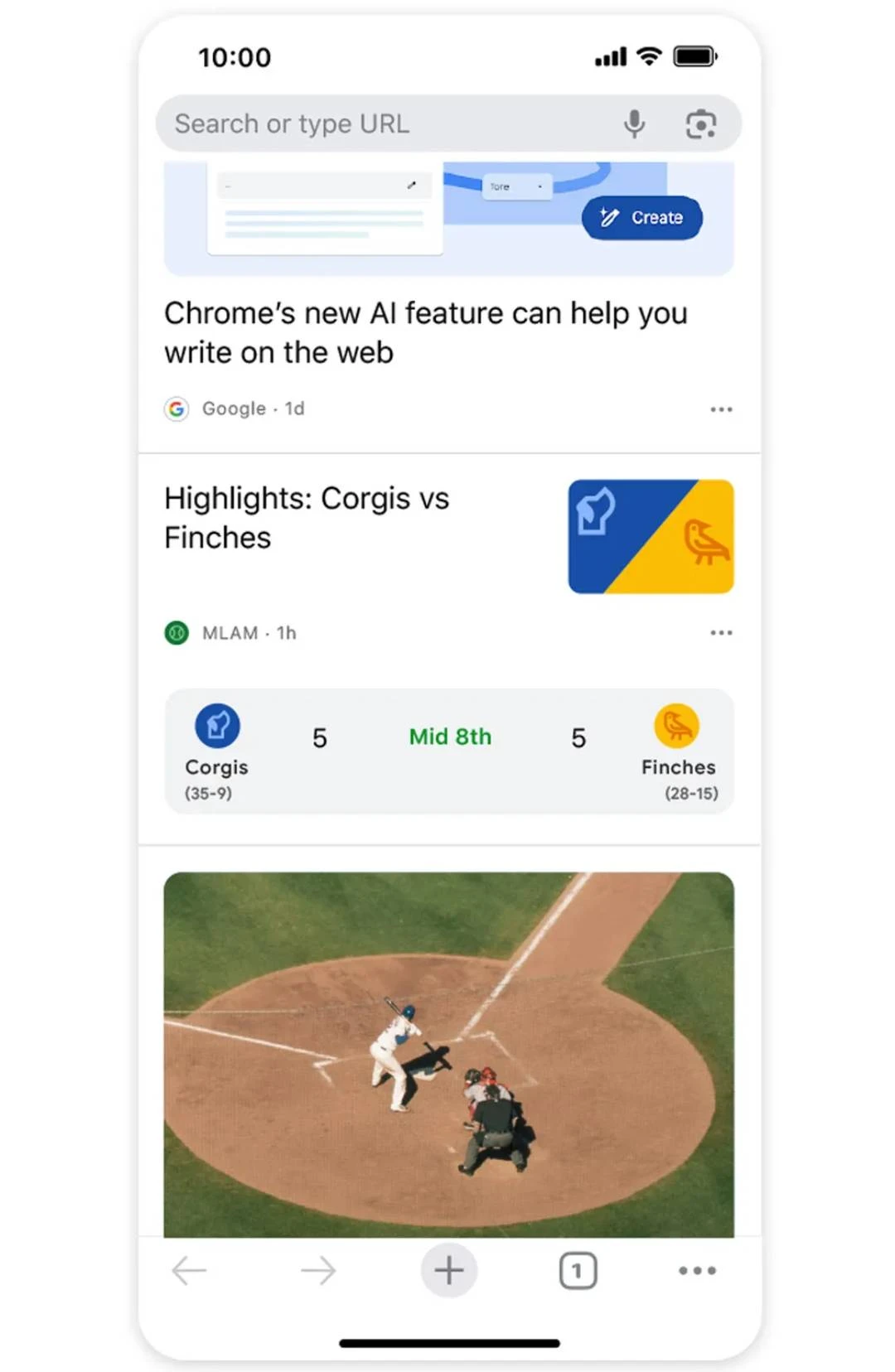Open the tab switcher
The image size is (895, 1372).
[x=578, y=1270]
